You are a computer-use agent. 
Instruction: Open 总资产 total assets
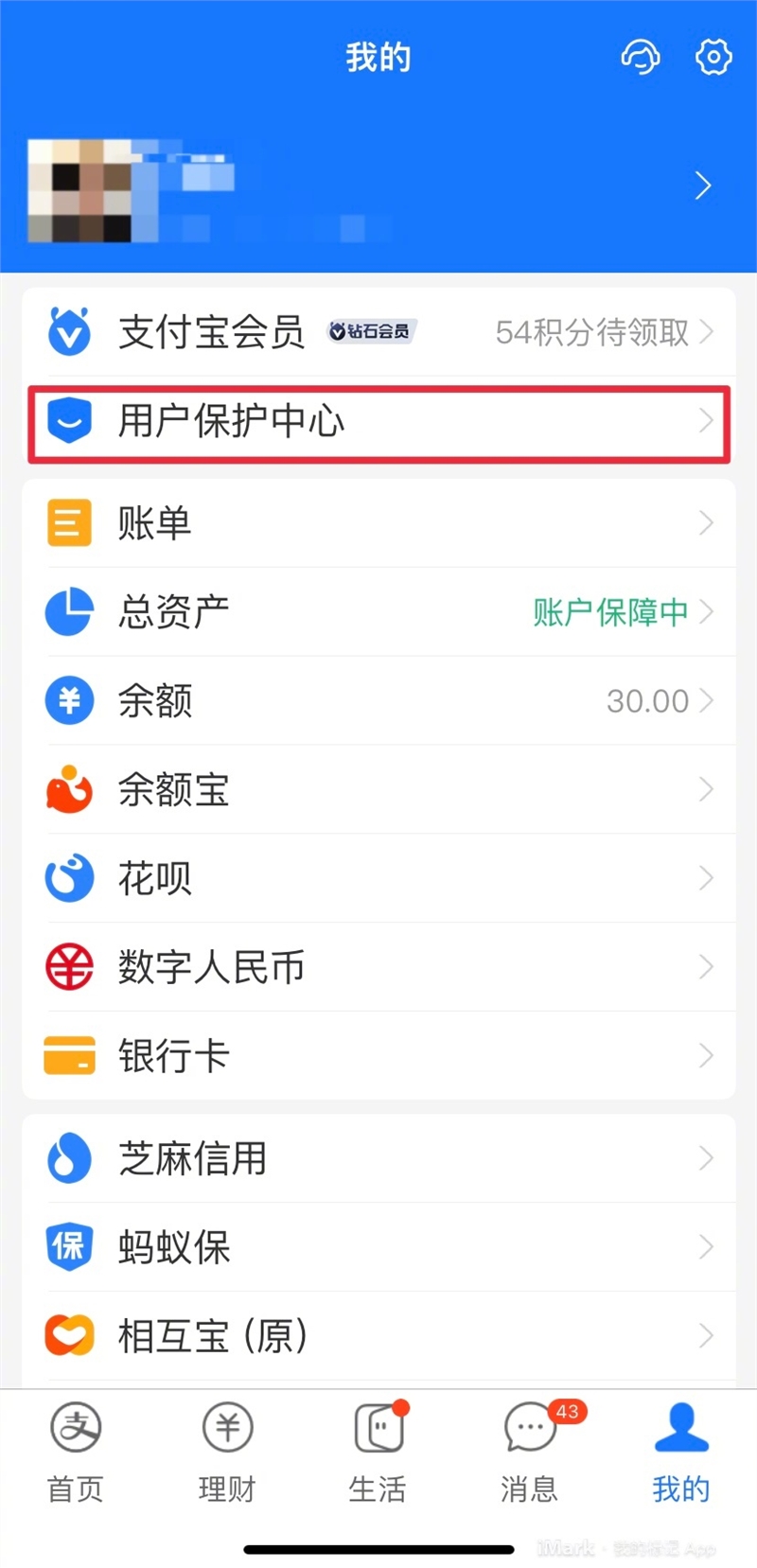[x=378, y=612]
